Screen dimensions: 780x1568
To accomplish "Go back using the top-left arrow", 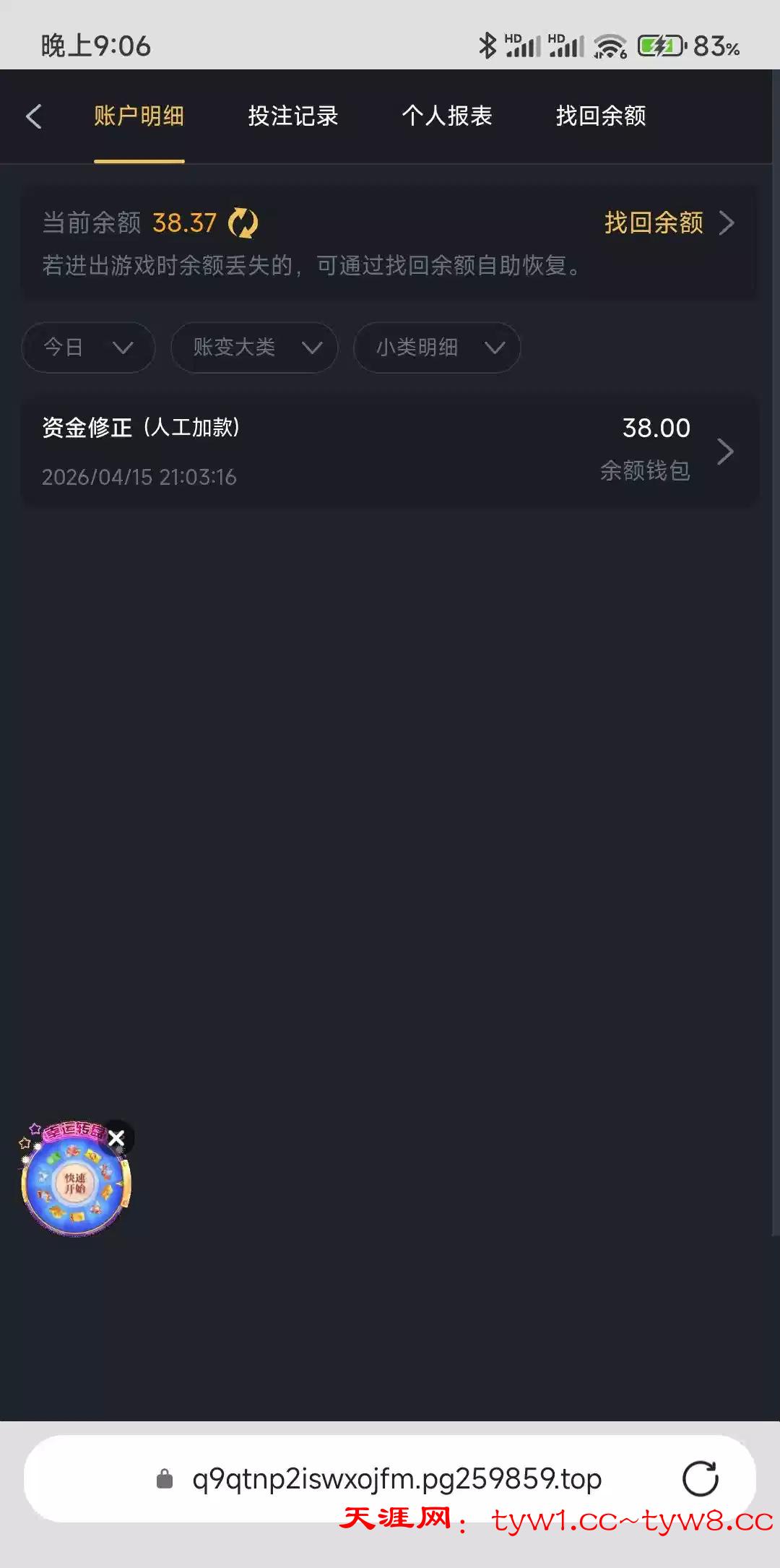I will [x=34, y=116].
